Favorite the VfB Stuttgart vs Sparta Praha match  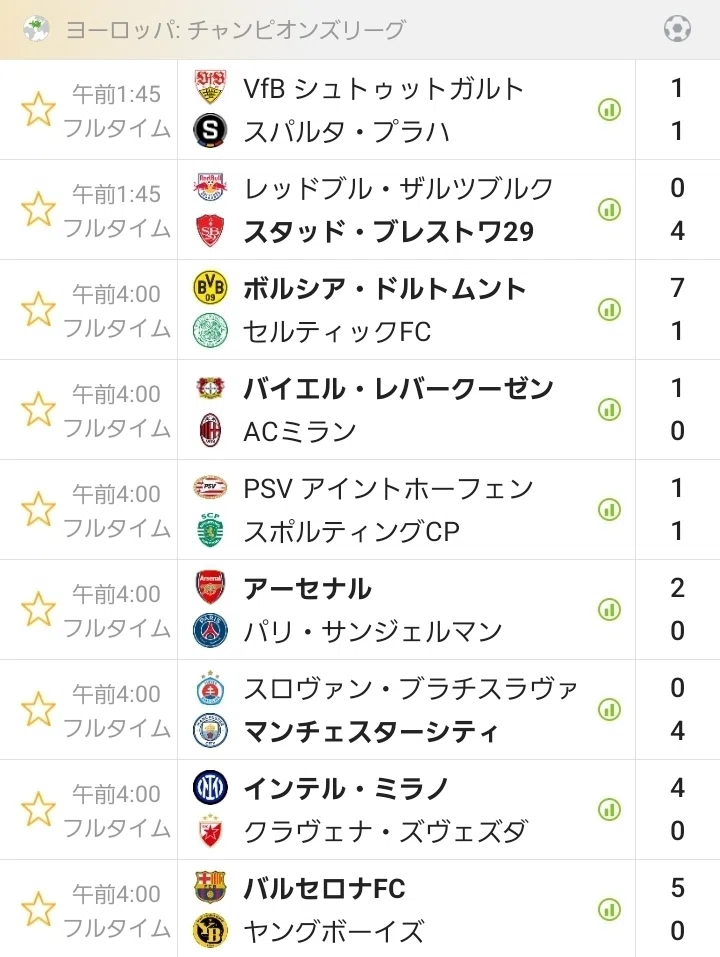[x=38, y=110]
